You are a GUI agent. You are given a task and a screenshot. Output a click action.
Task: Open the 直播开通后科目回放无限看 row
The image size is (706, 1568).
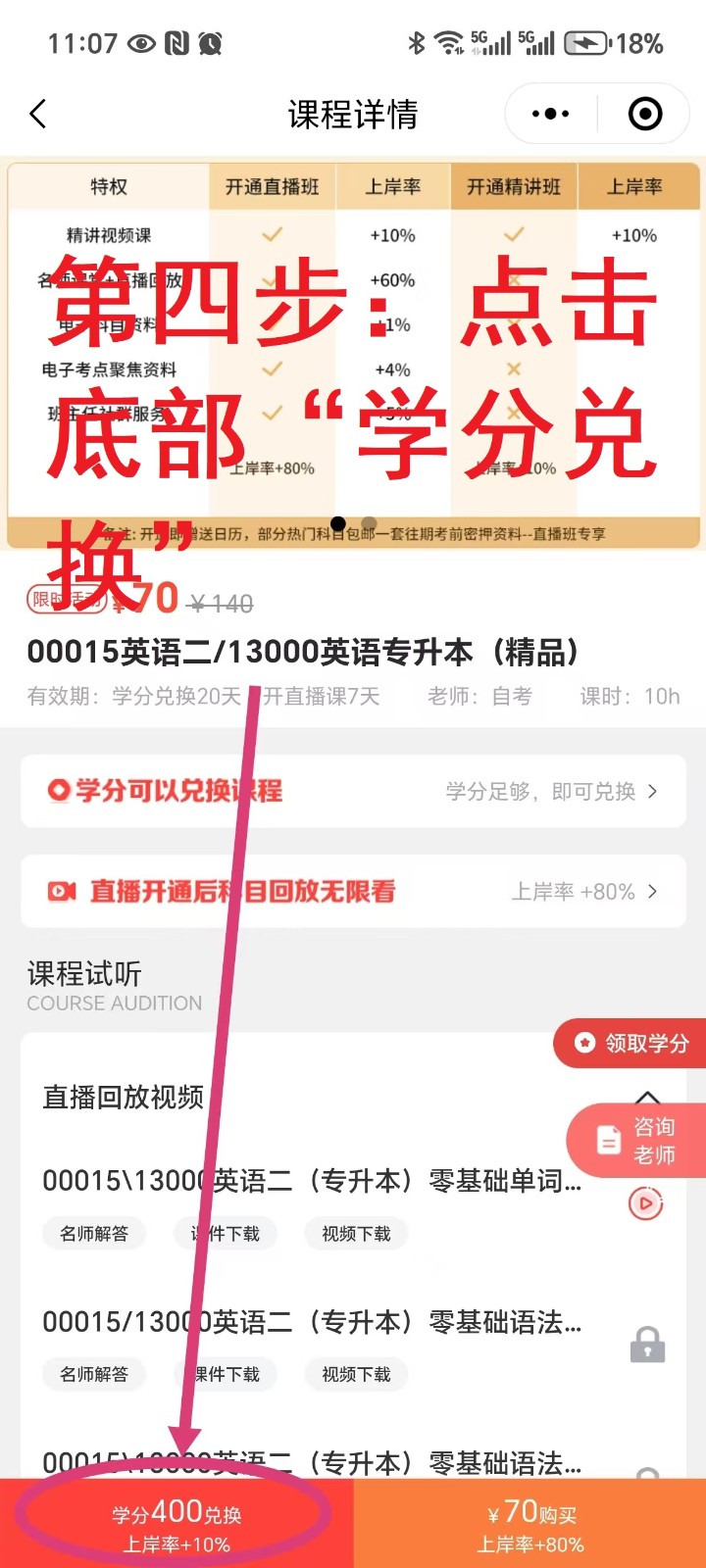(353, 891)
